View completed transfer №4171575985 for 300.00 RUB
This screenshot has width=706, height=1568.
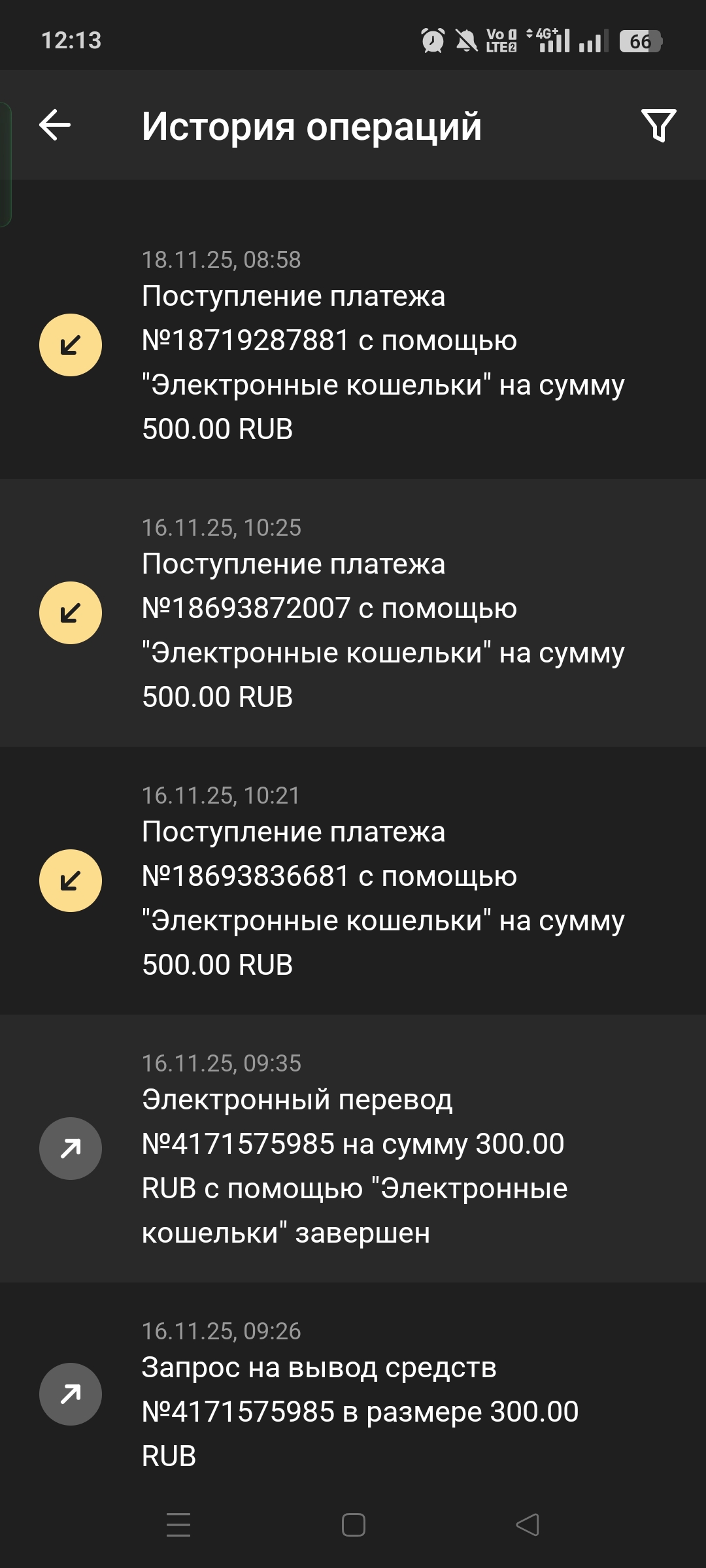tap(353, 1149)
